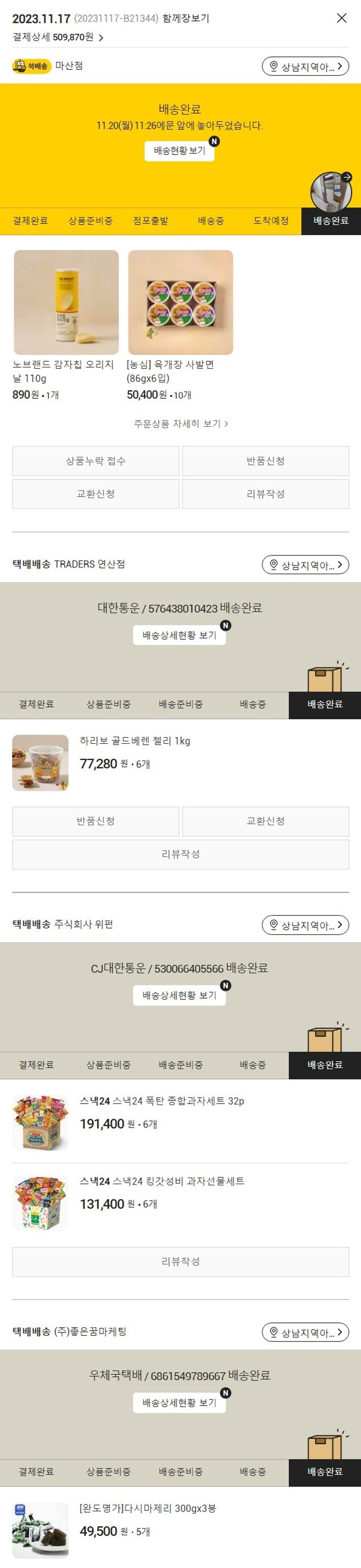Select 상품누락 접수

coord(95,461)
